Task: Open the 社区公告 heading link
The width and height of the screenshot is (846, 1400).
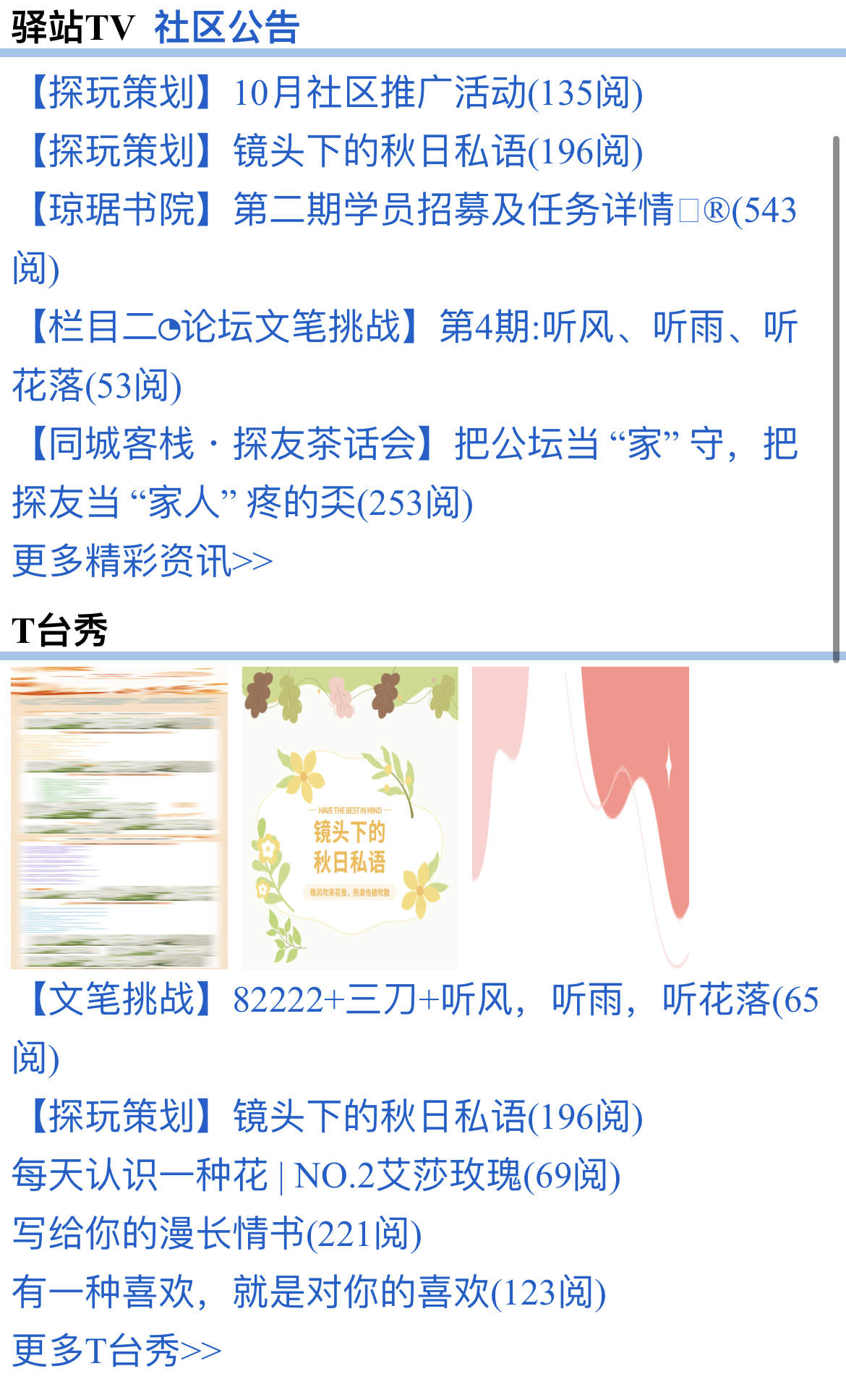Action: tap(226, 27)
